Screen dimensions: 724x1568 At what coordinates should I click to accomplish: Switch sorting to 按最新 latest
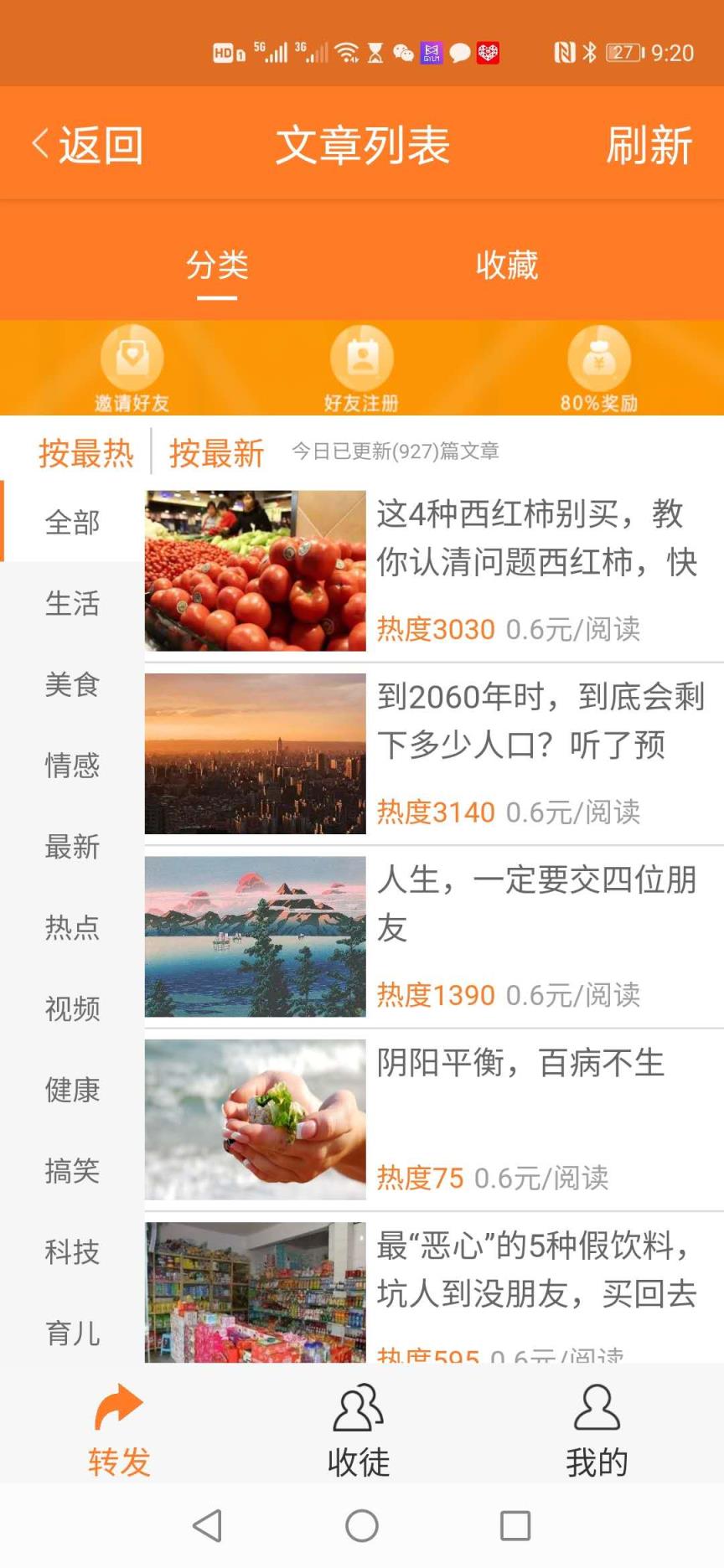216,452
